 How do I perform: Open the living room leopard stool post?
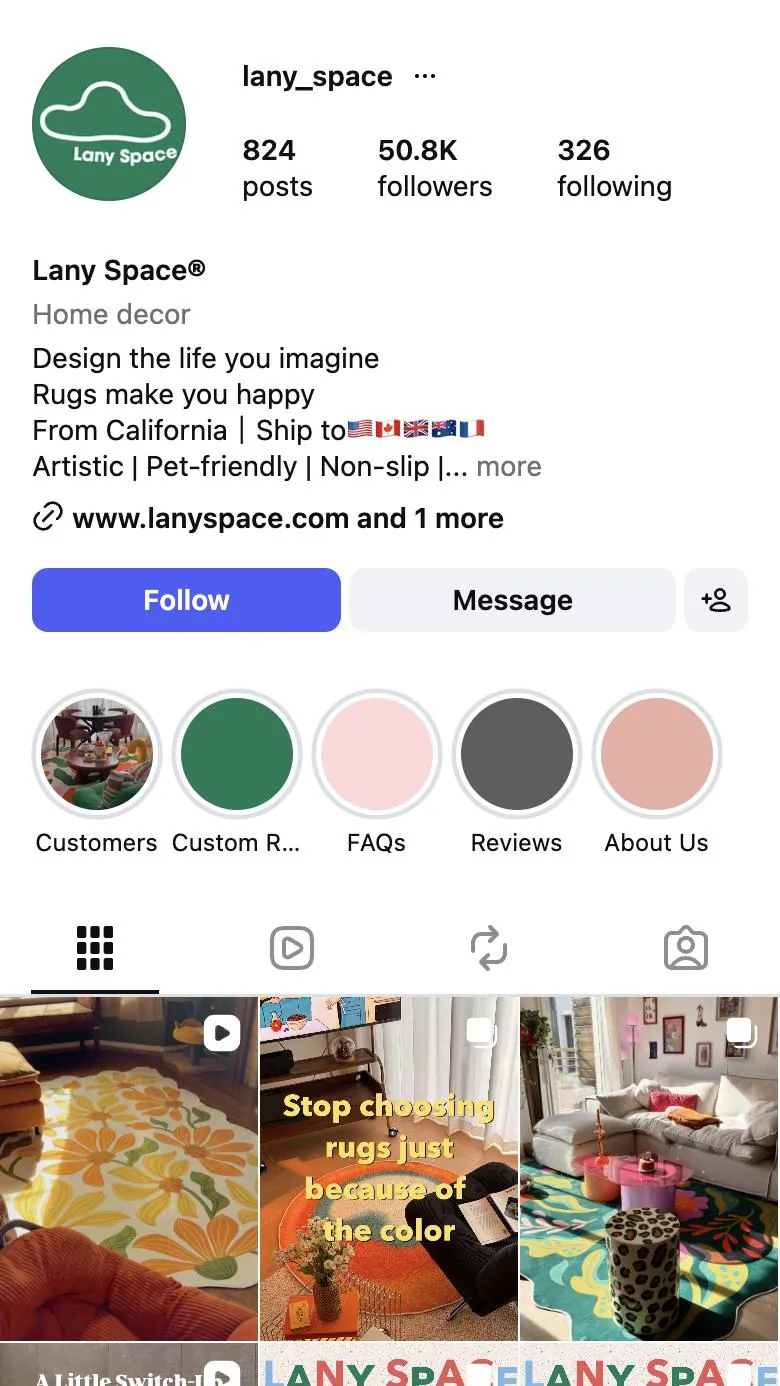coord(650,1168)
